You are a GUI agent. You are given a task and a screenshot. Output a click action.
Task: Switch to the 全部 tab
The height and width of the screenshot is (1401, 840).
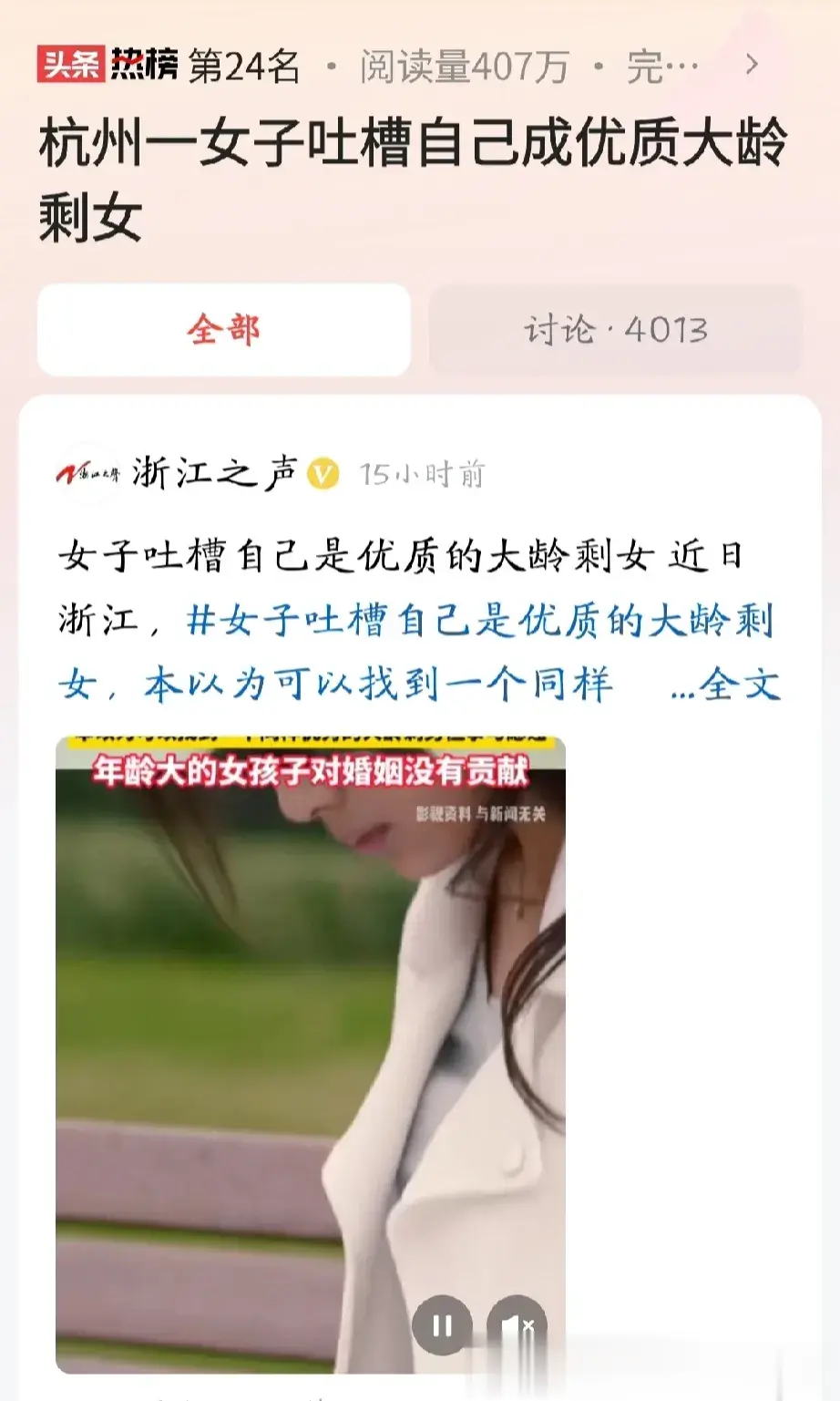point(224,330)
